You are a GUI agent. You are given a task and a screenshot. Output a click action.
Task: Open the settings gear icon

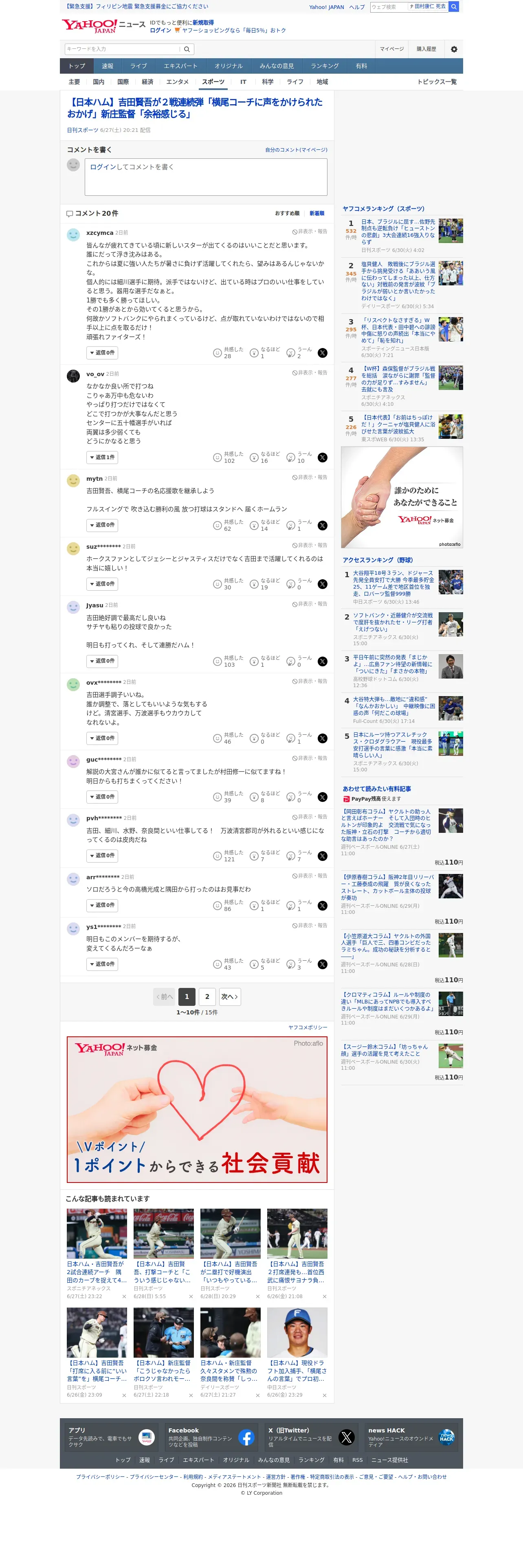tap(454, 49)
